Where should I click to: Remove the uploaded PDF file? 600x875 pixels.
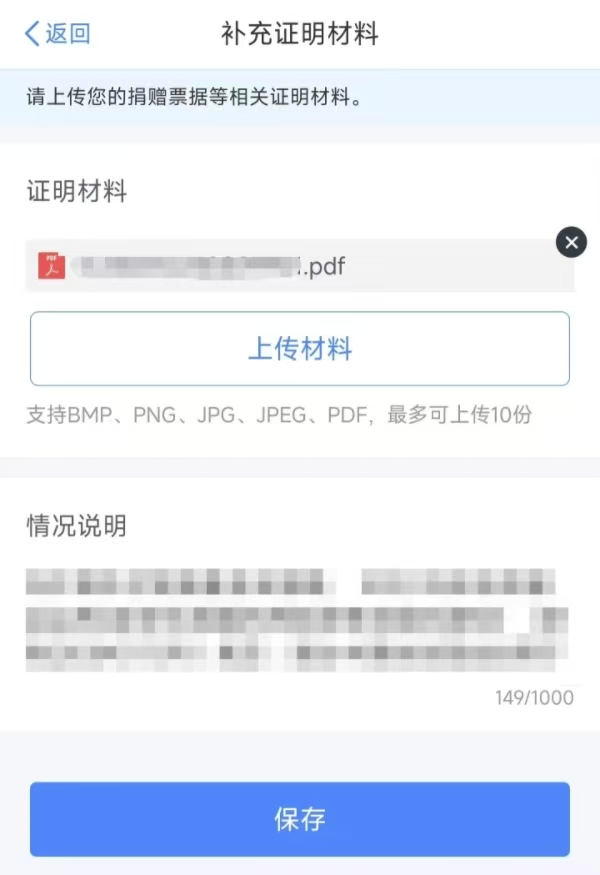coord(571,242)
